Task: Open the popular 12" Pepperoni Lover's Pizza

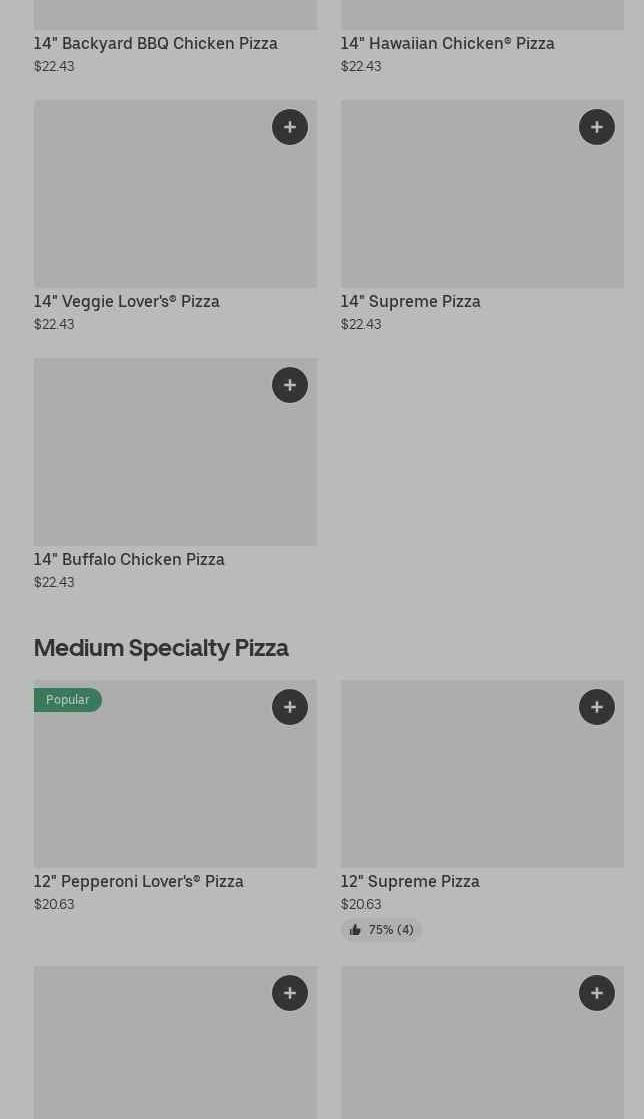Action: pyautogui.click(x=175, y=780)
